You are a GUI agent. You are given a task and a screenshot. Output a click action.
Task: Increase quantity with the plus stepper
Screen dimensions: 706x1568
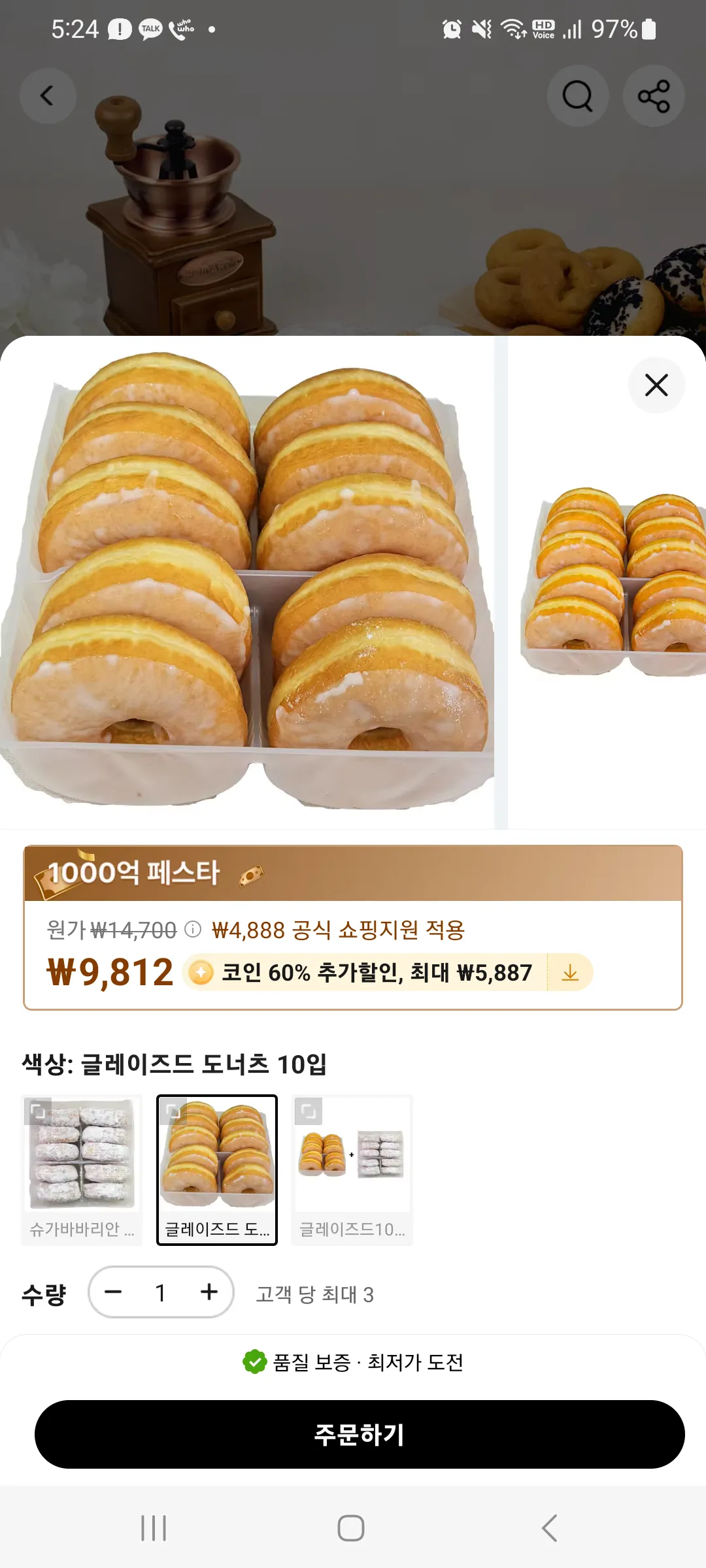(208, 1292)
